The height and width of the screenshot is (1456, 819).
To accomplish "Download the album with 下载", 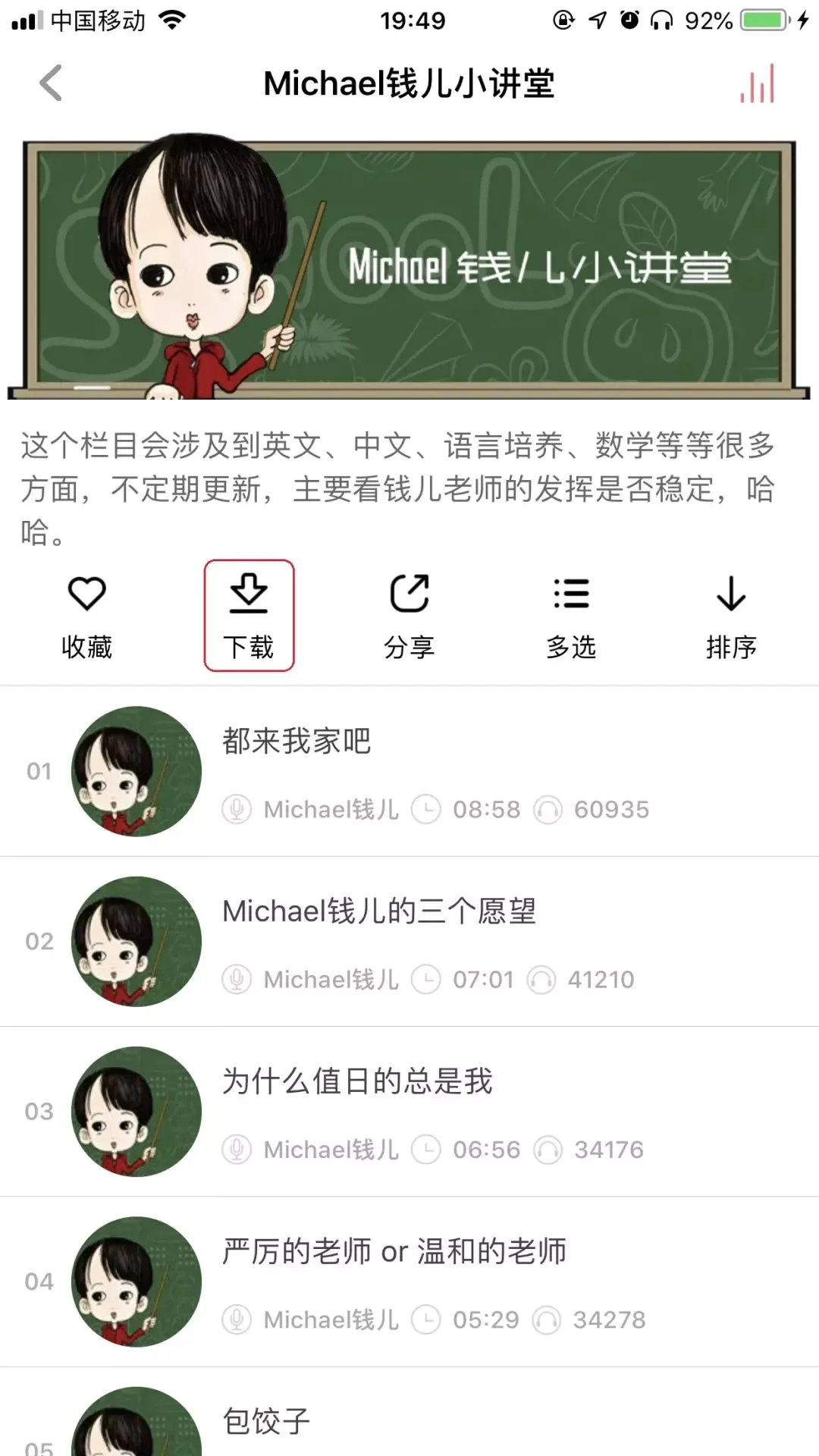I will 249,616.
